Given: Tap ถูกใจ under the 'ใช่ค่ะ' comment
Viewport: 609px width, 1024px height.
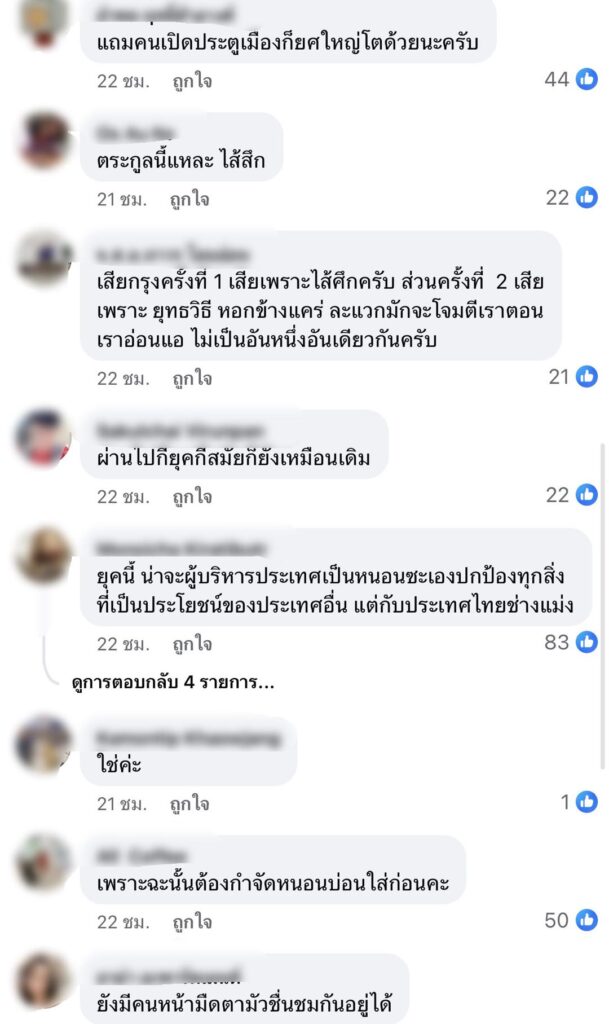Looking at the screenshot, I should point(190,802).
